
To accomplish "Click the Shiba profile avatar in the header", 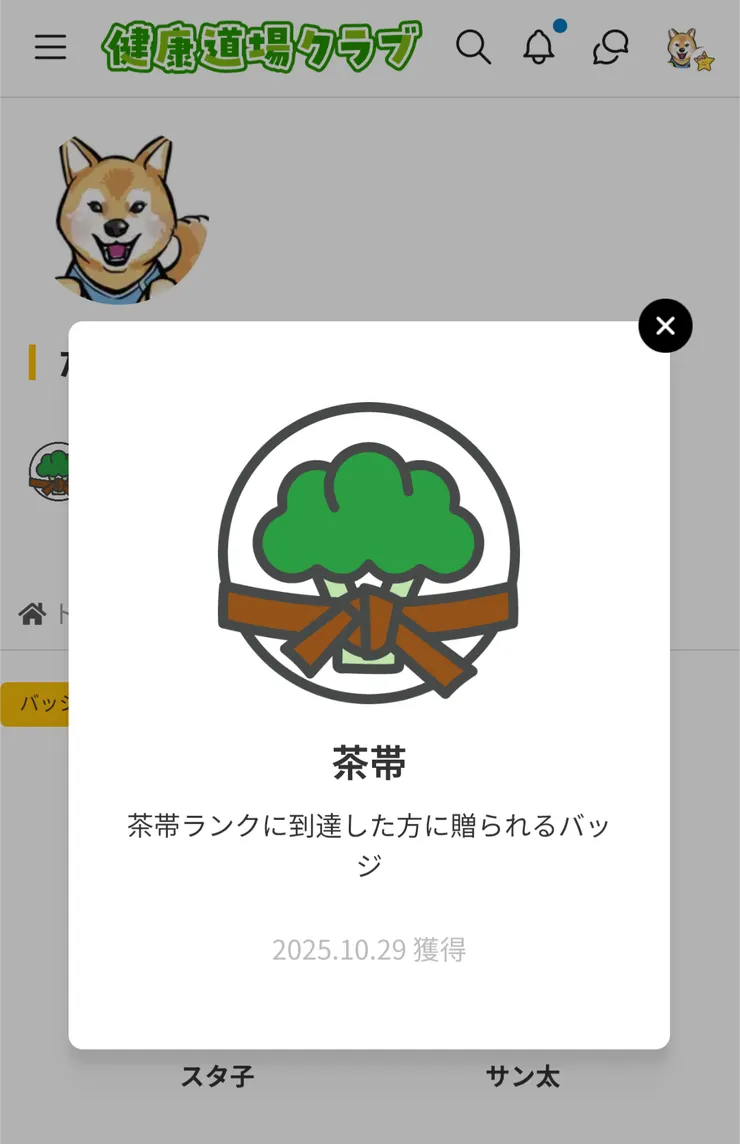I will click(x=681, y=48).
